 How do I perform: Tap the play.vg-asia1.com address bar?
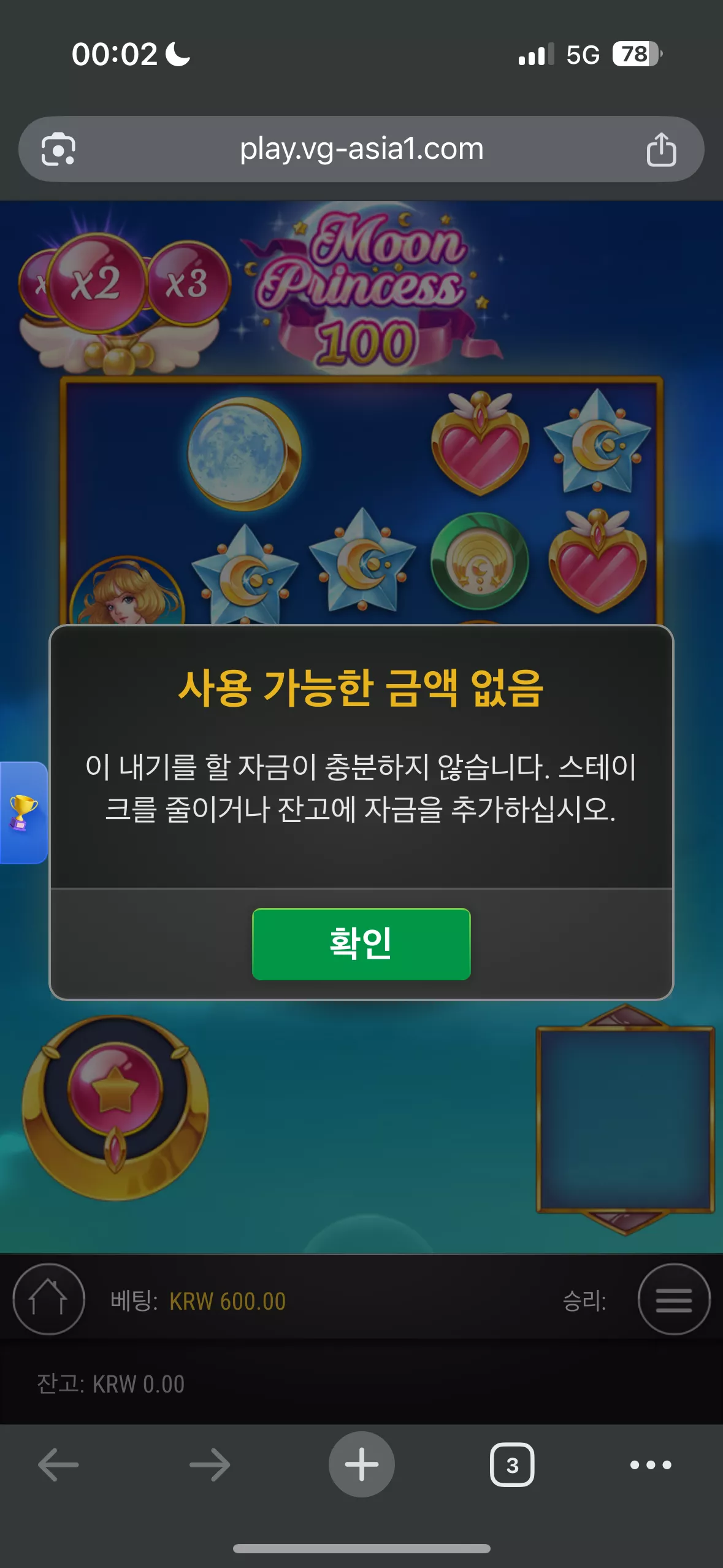click(361, 149)
